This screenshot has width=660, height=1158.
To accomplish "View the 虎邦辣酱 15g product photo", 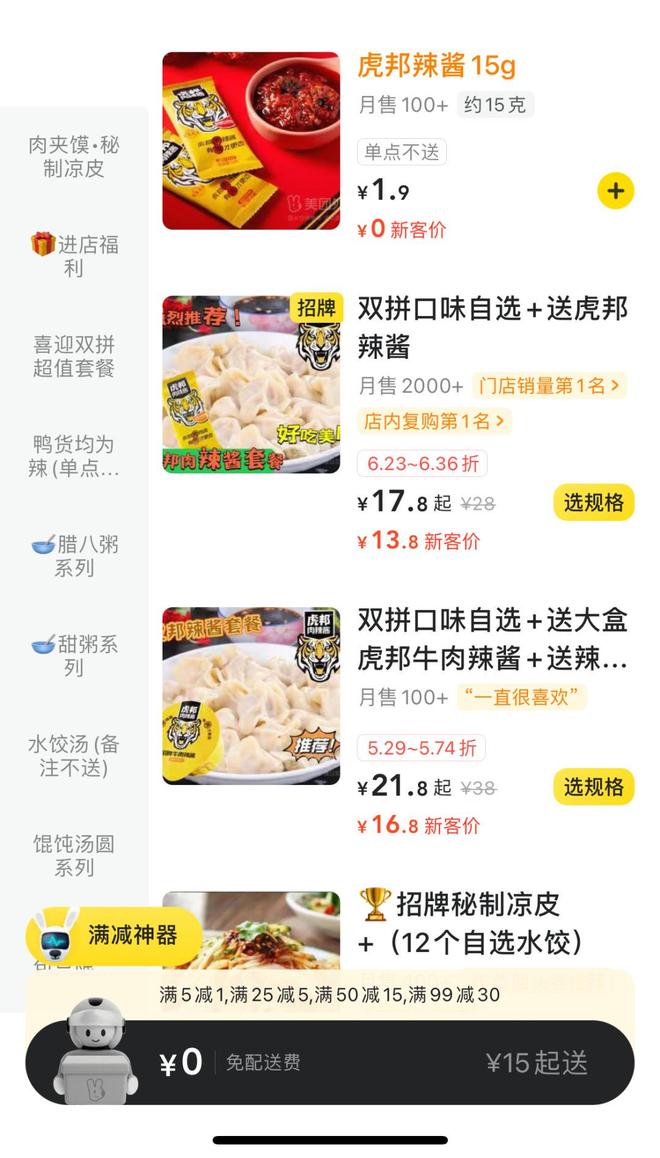I will coord(251,141).
